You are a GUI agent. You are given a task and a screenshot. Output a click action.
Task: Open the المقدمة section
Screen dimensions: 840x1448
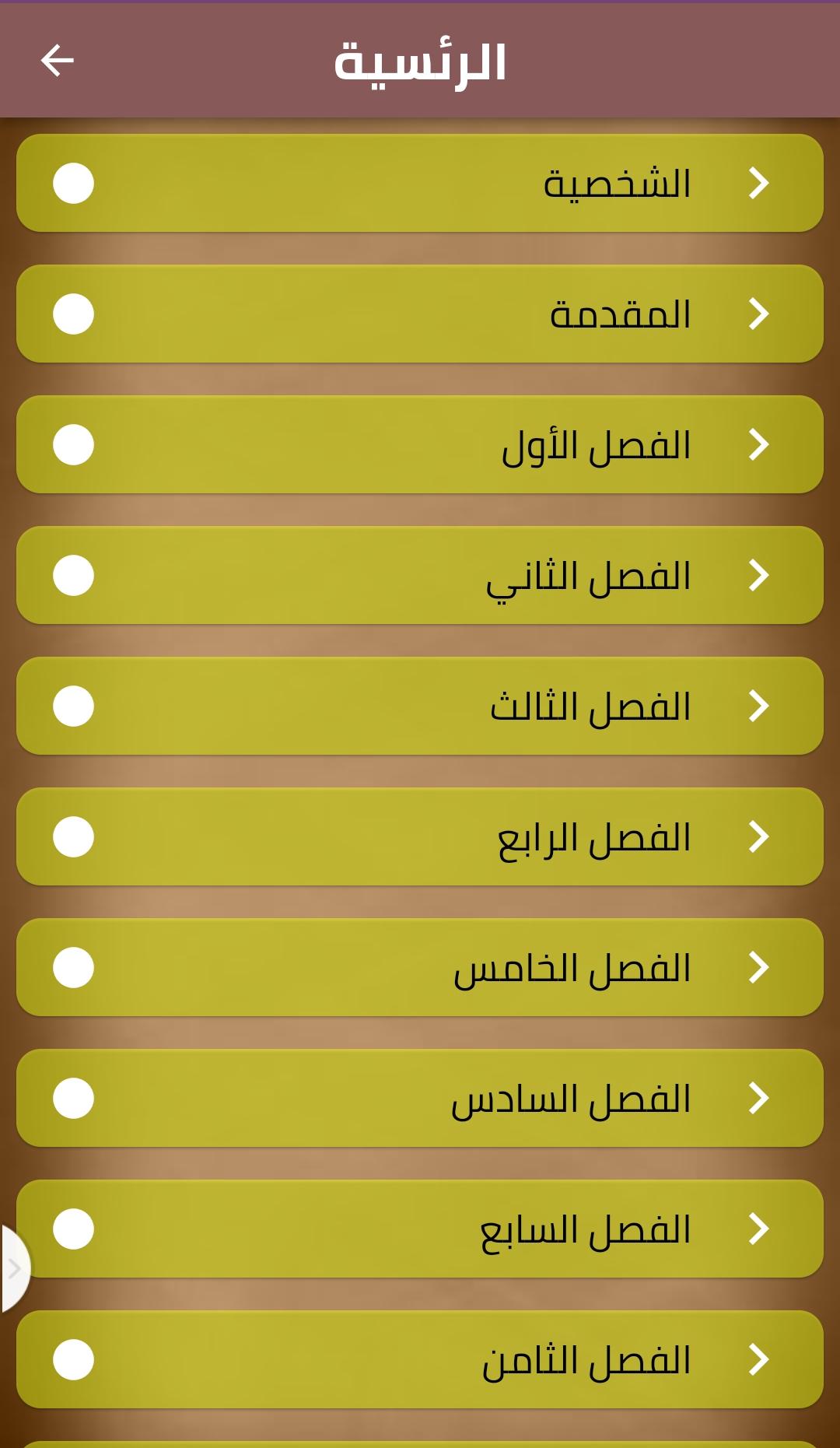(420, 314)
